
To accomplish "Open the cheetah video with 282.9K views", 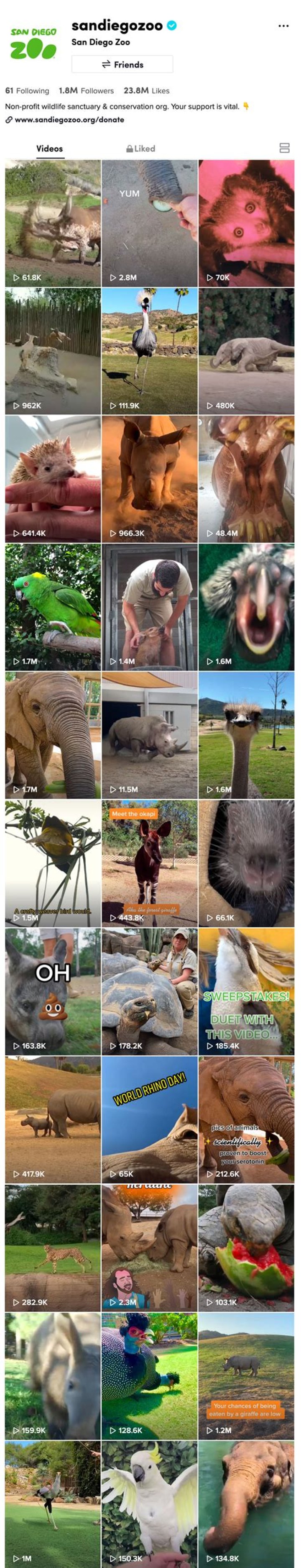I will 53,1248.
